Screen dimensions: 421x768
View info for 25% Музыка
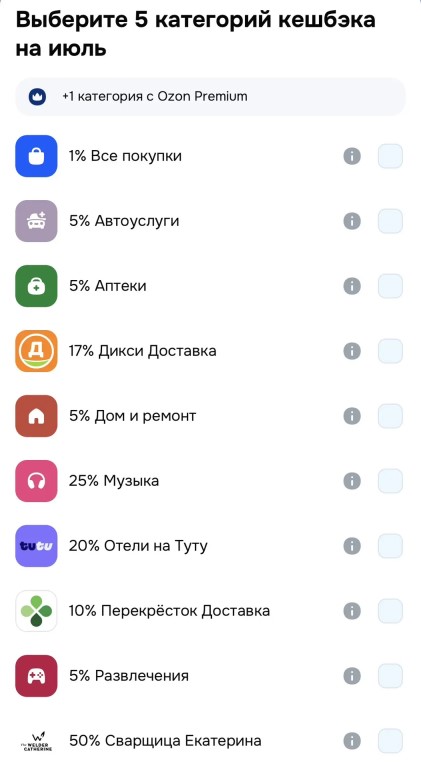coord(352,481)
